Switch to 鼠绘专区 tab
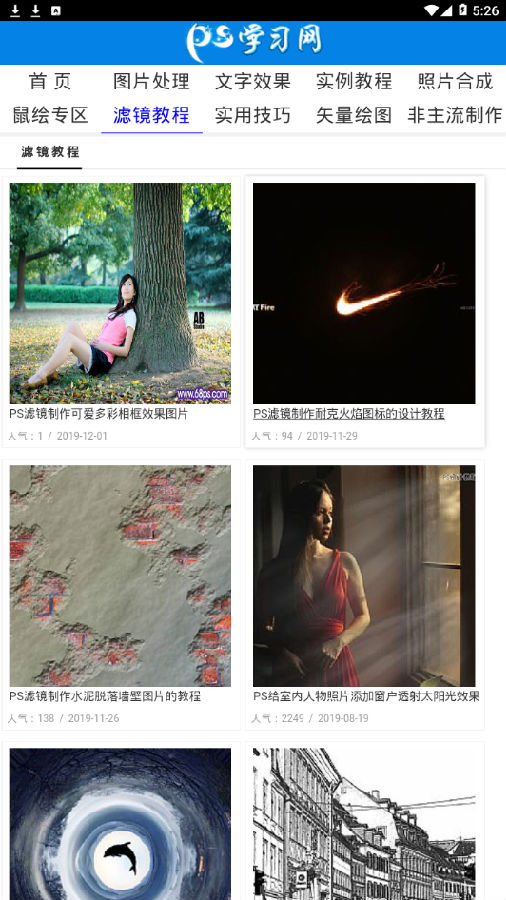Image resolution: width=506 pixels, height=900 pixels. click(50, 115)
